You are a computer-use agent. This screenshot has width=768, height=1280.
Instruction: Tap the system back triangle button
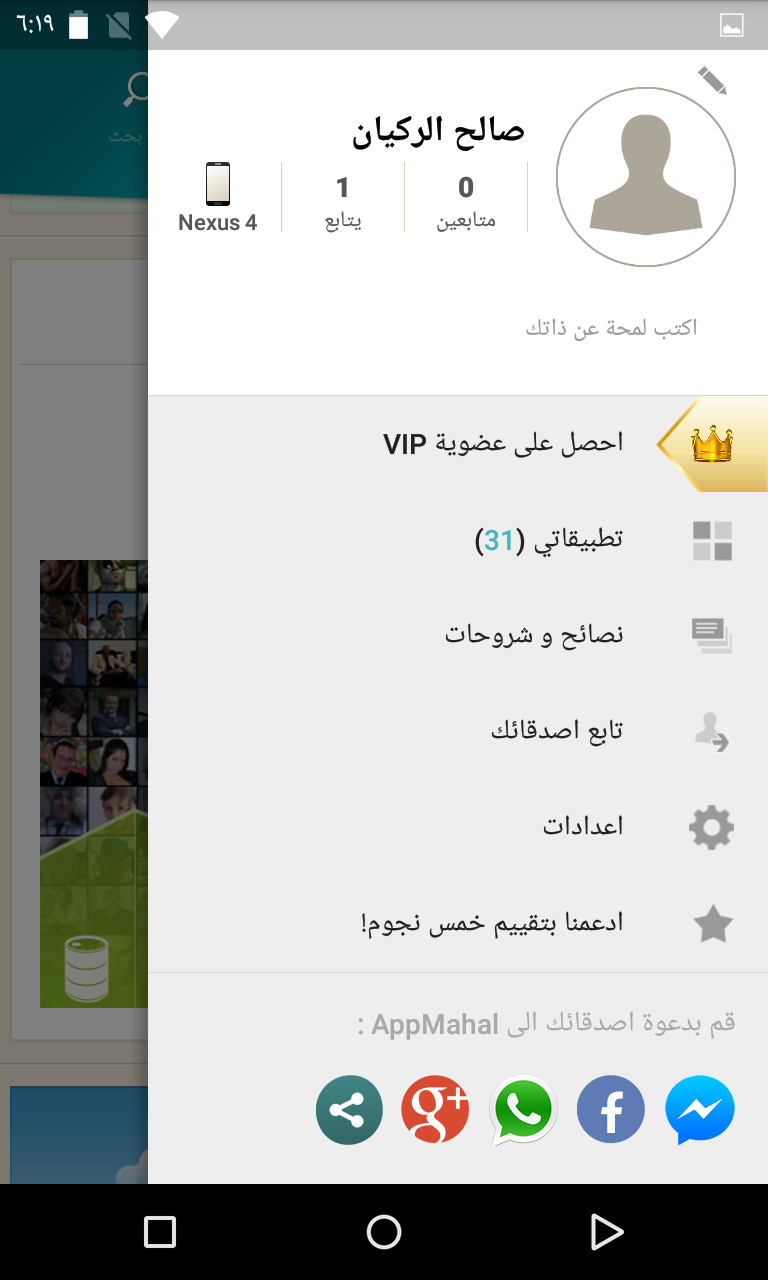point(606,1232)
